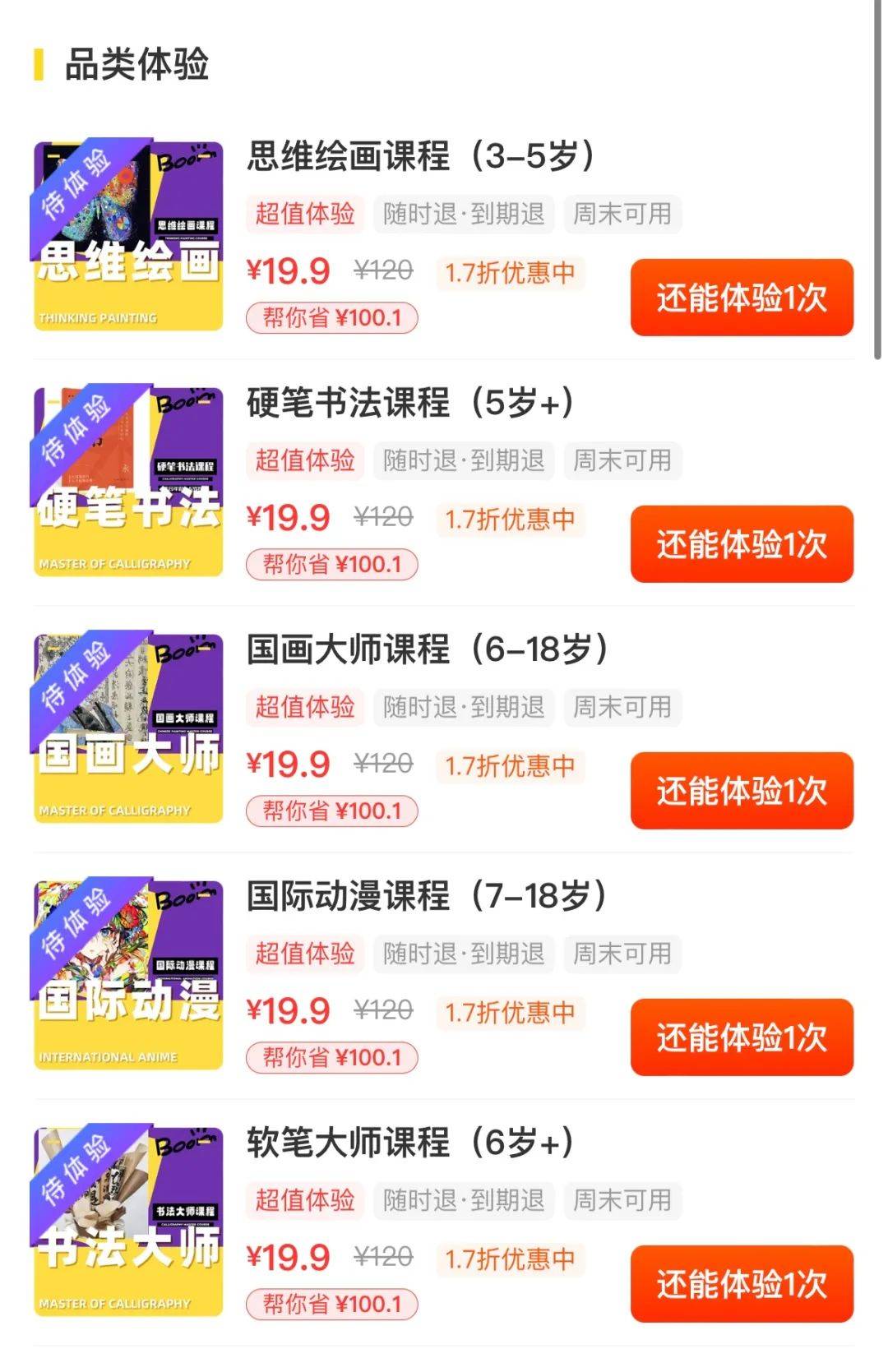
Task: Open the 国际动漫 course thumbnail
Action: pos(128,976)
